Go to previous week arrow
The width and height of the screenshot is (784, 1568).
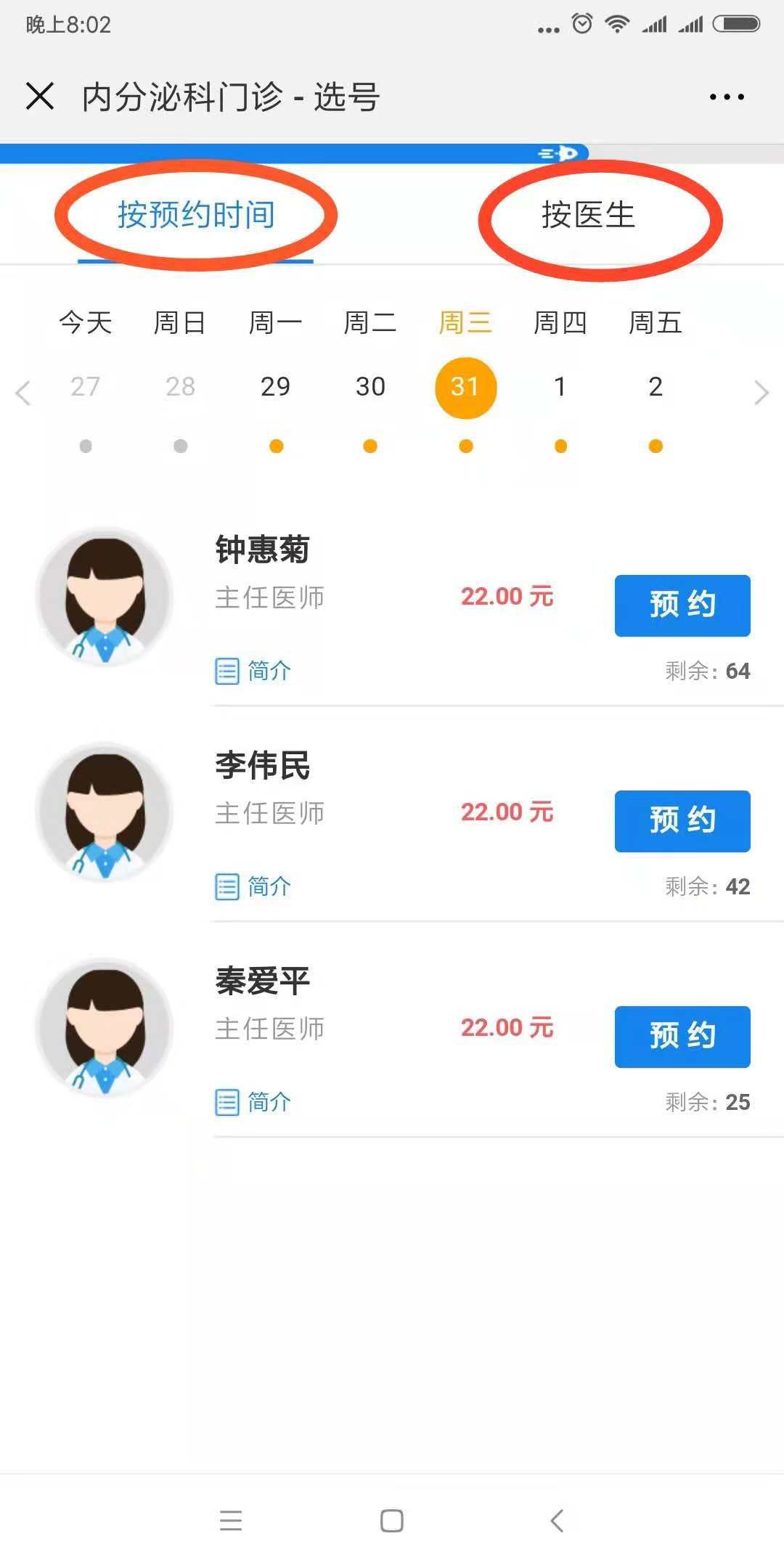coord(23,393)
